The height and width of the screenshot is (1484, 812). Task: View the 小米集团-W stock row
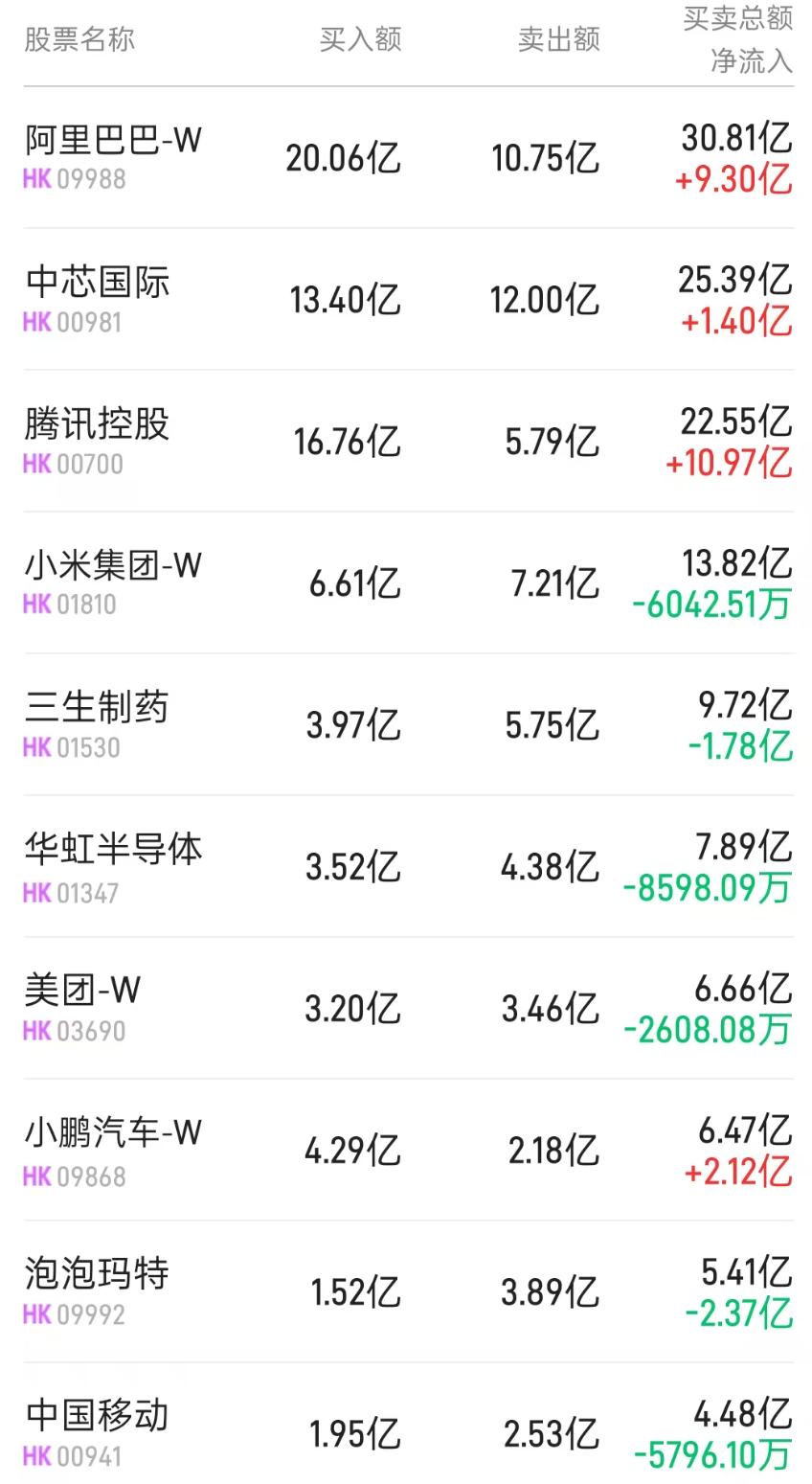point(110,565)
